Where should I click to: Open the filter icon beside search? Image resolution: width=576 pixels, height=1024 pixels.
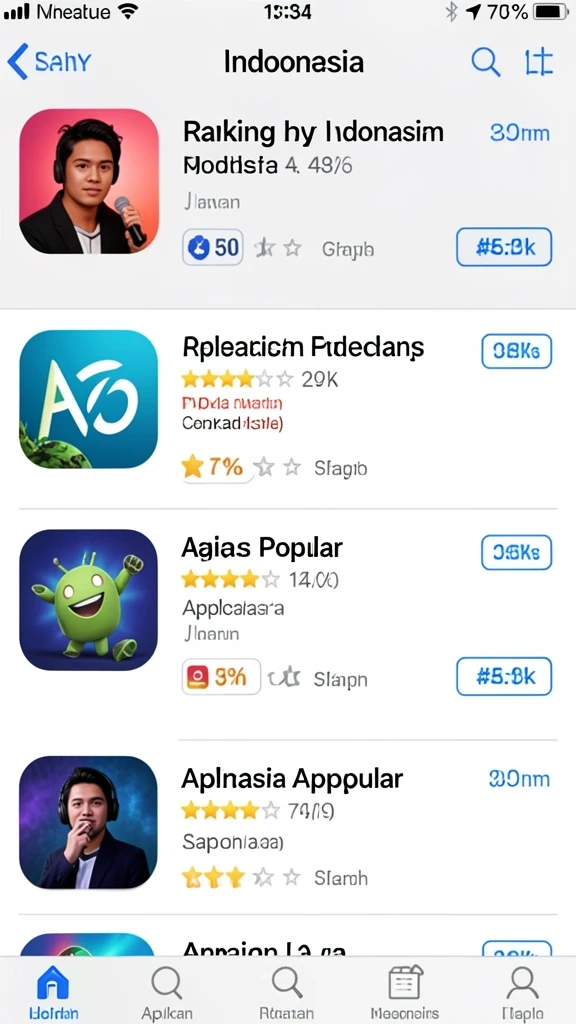click(x=539, y=62)
